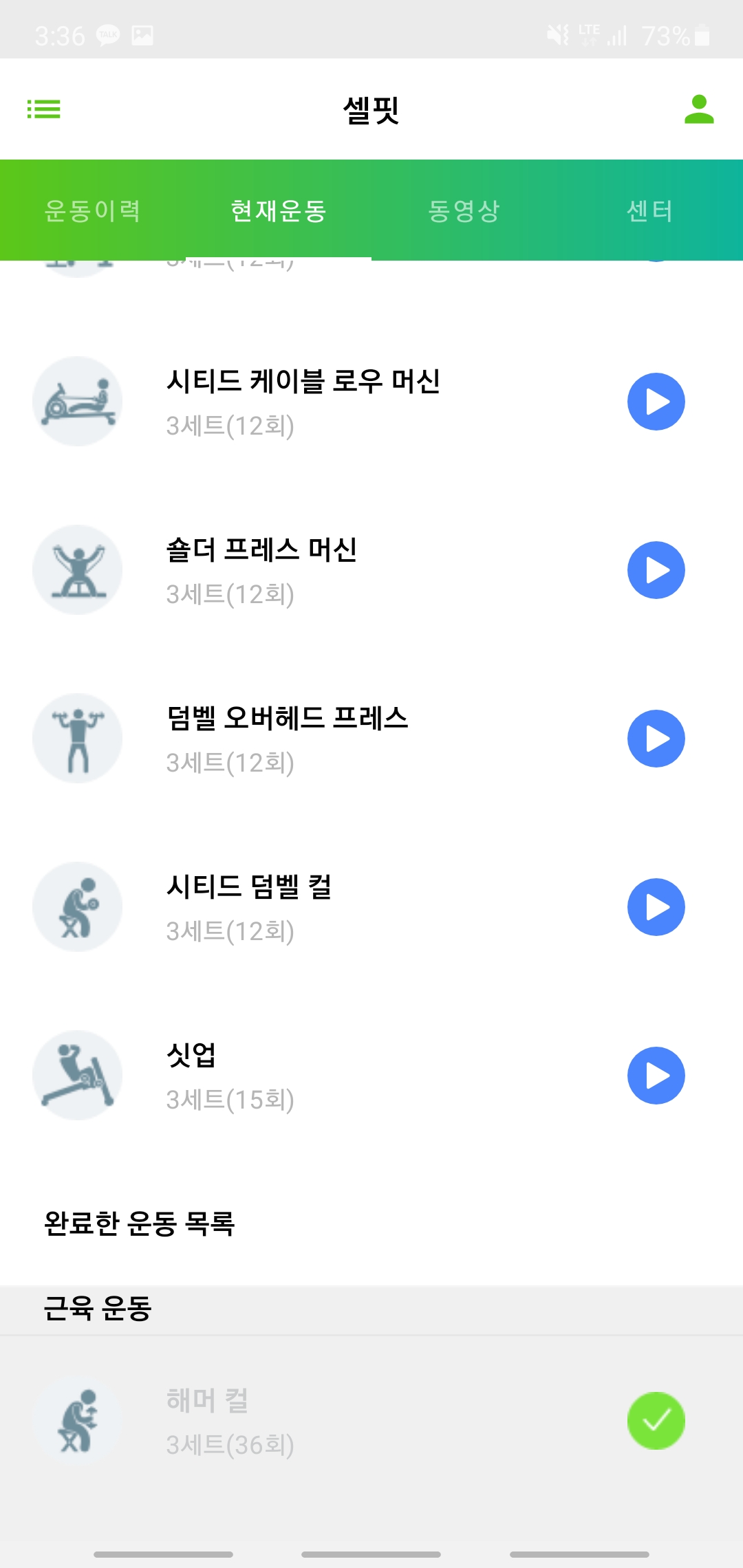
Task: Start the 시티드 덤벨 컬 exercise
Action: coord(656,907)
